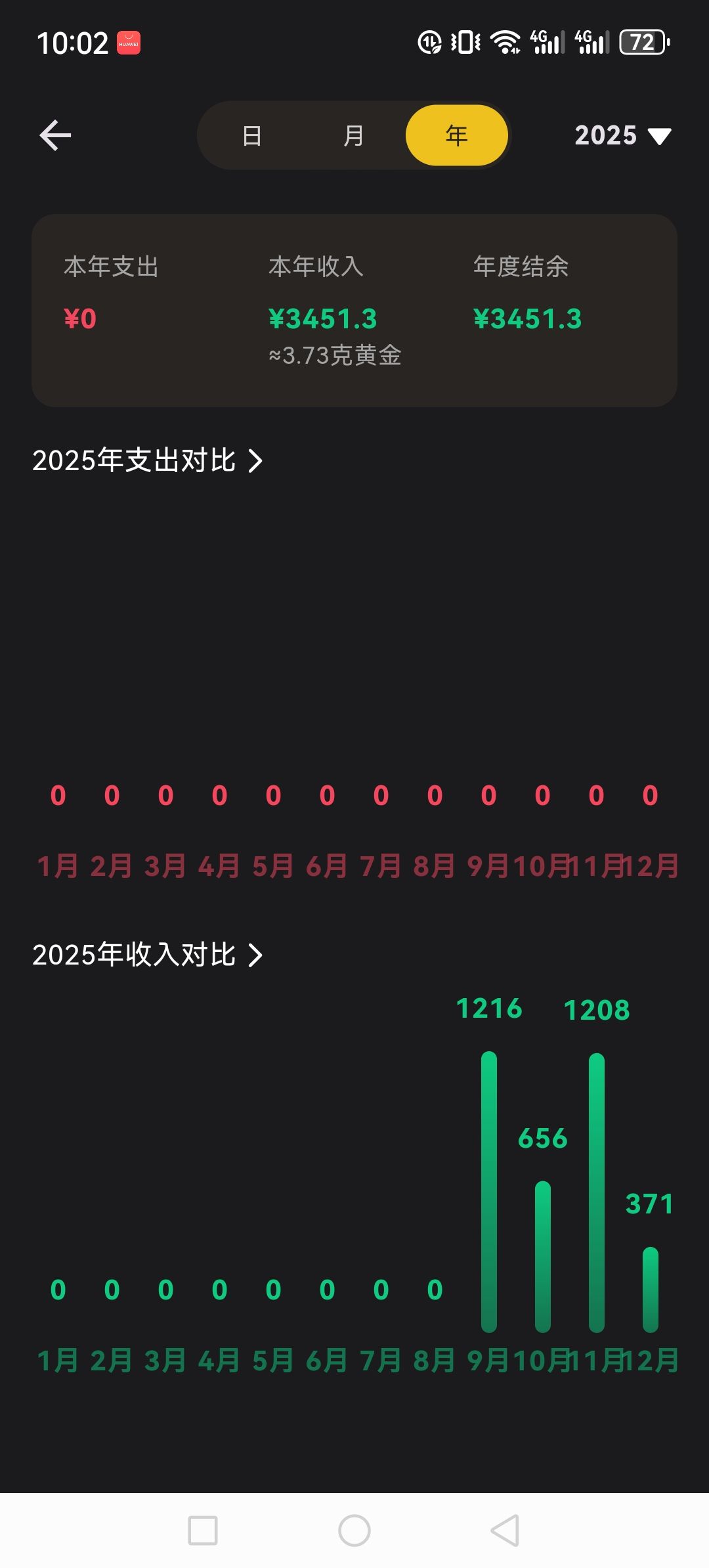Open recent apps from the navigation bar
The image size is (709, 1568).
203,1531
